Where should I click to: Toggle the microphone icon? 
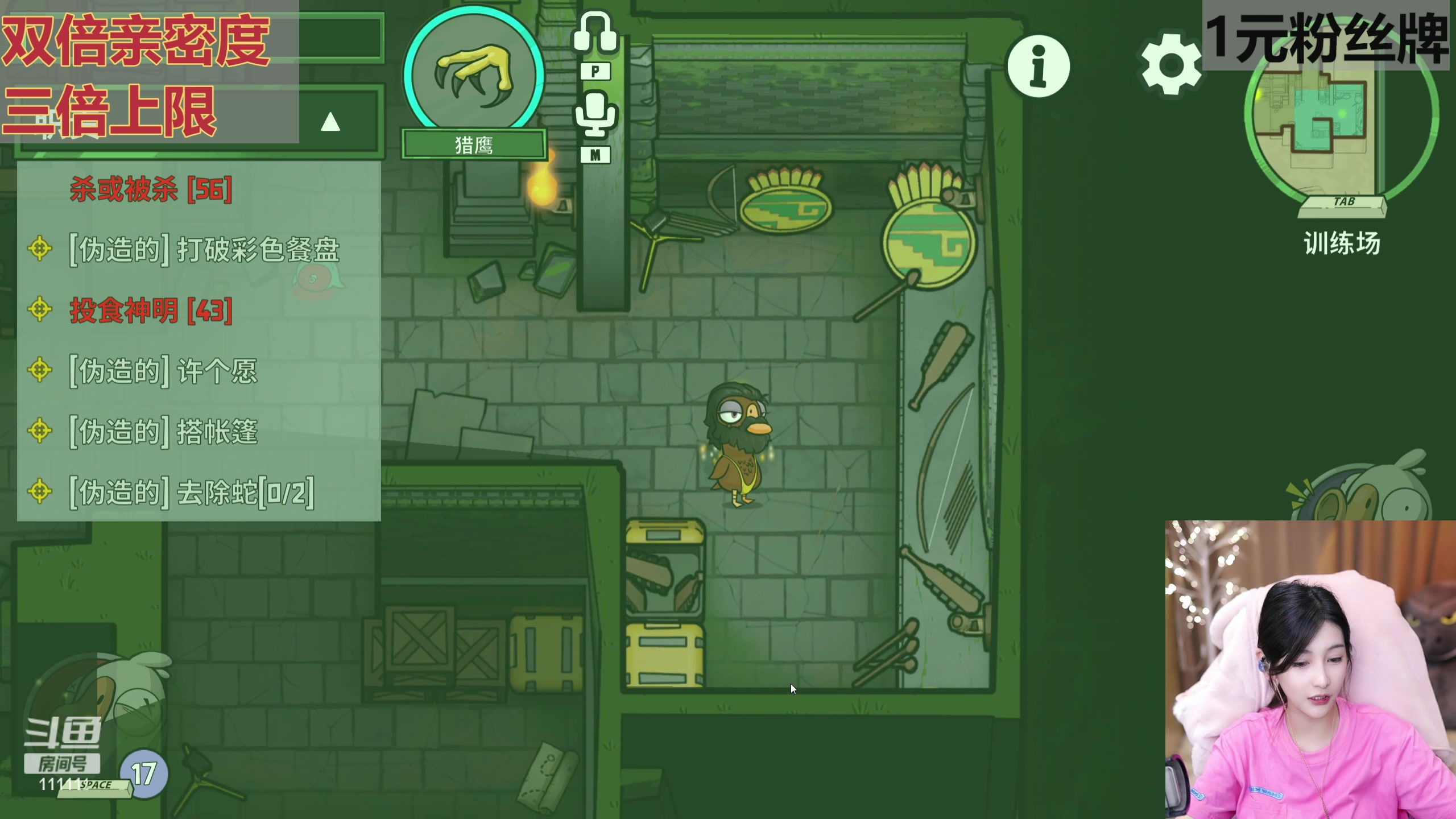[x=595, y=114]
